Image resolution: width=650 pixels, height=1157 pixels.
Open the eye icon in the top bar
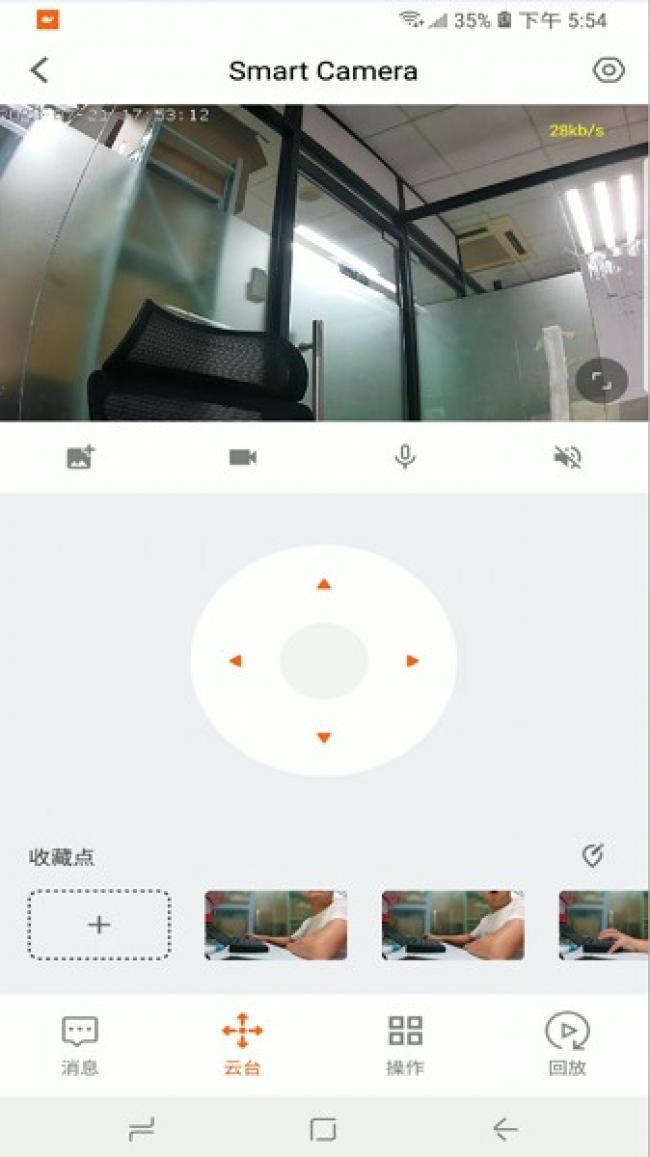[x=608, y=70]
